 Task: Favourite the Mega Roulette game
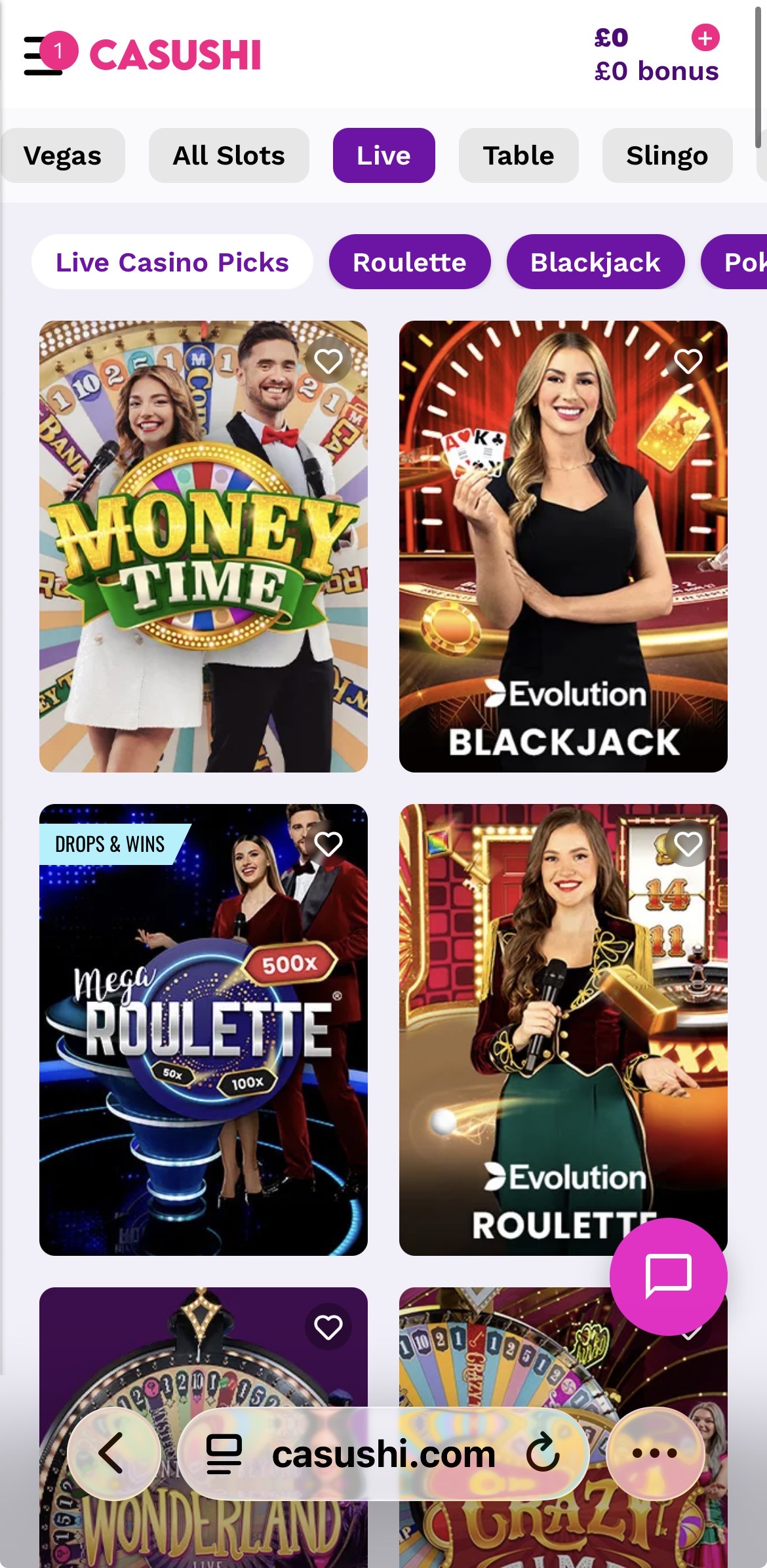tap(328, 843)
